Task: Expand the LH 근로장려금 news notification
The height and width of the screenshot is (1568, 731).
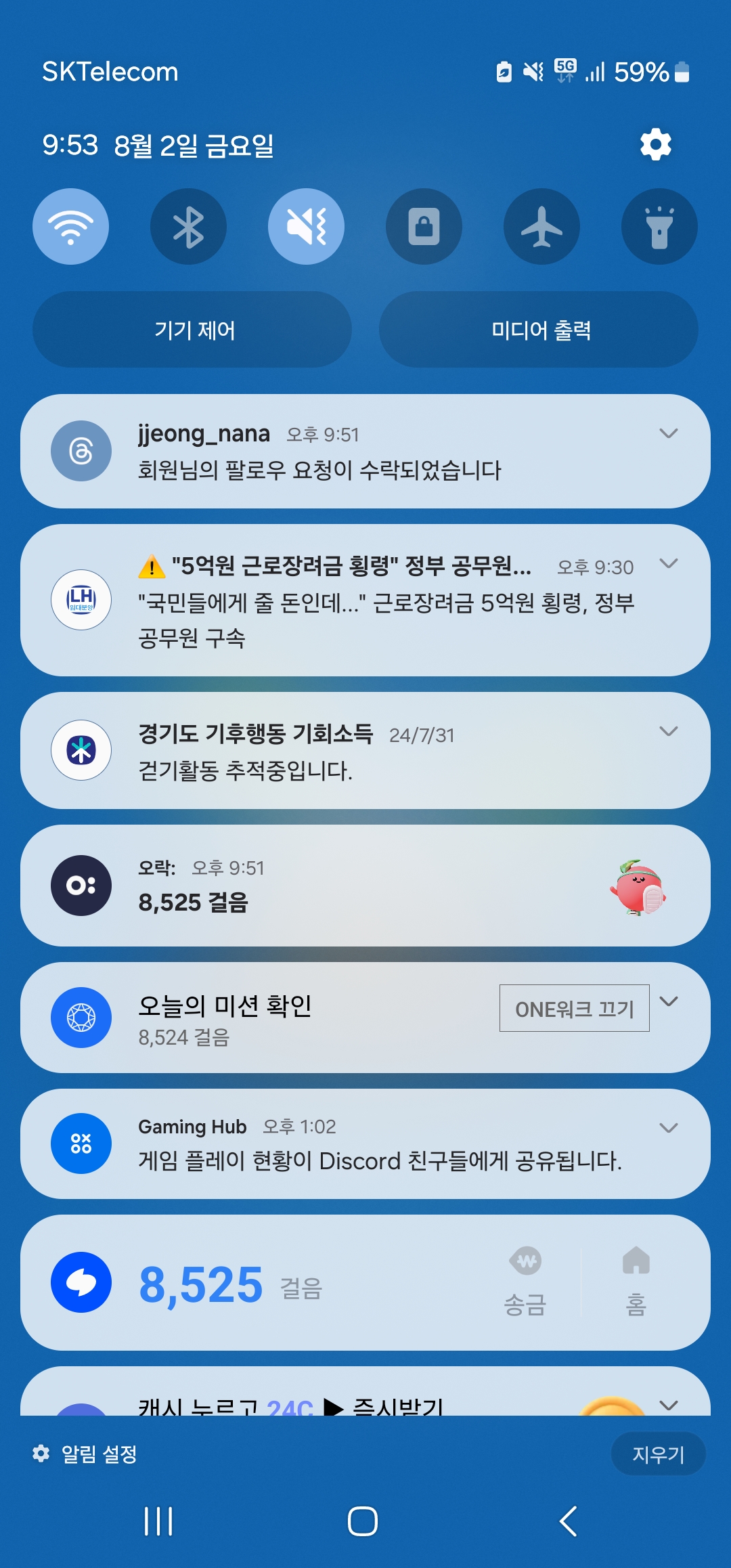Action: click(668, 563)
